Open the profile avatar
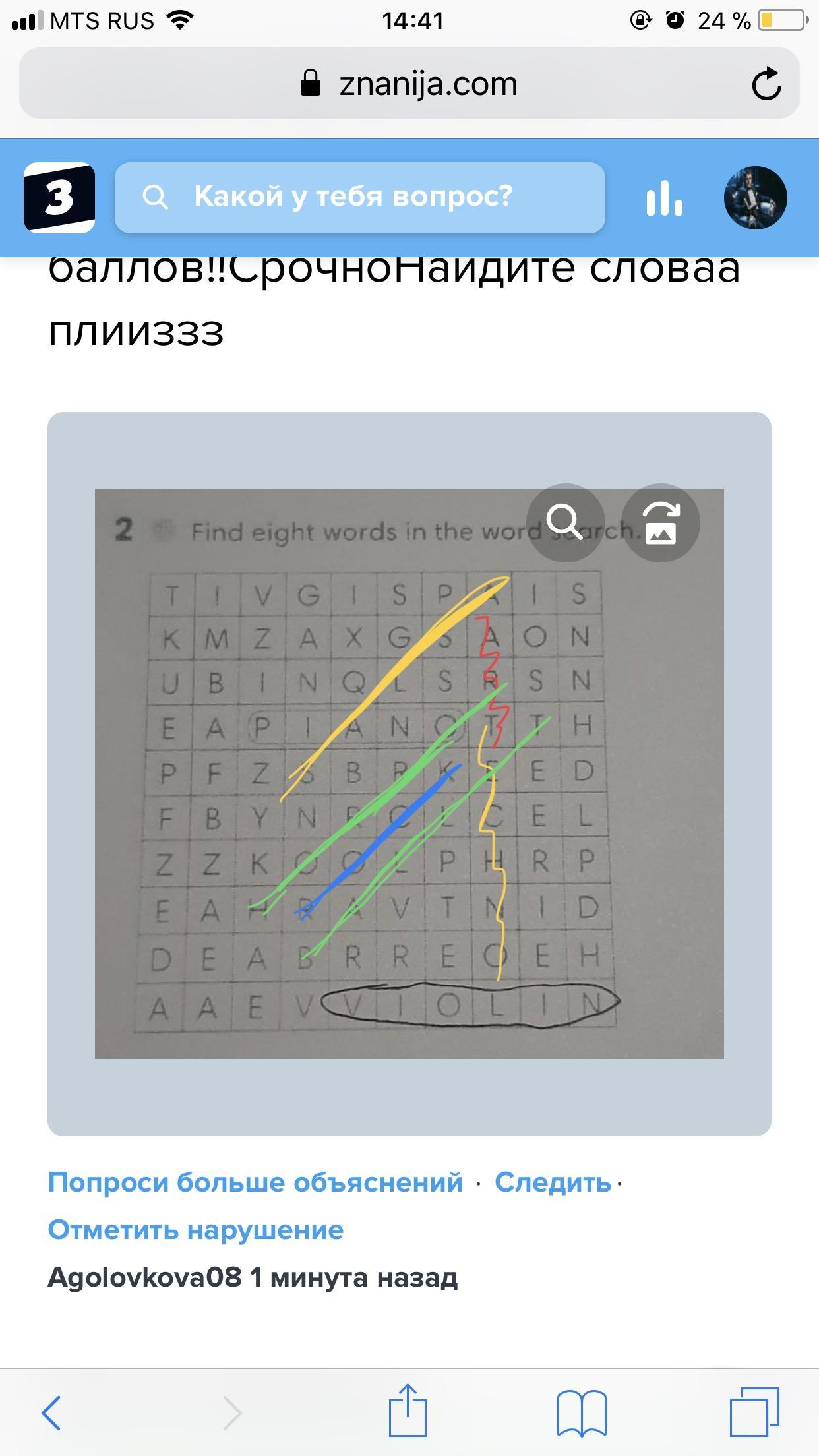 click(x=755, y=198)
